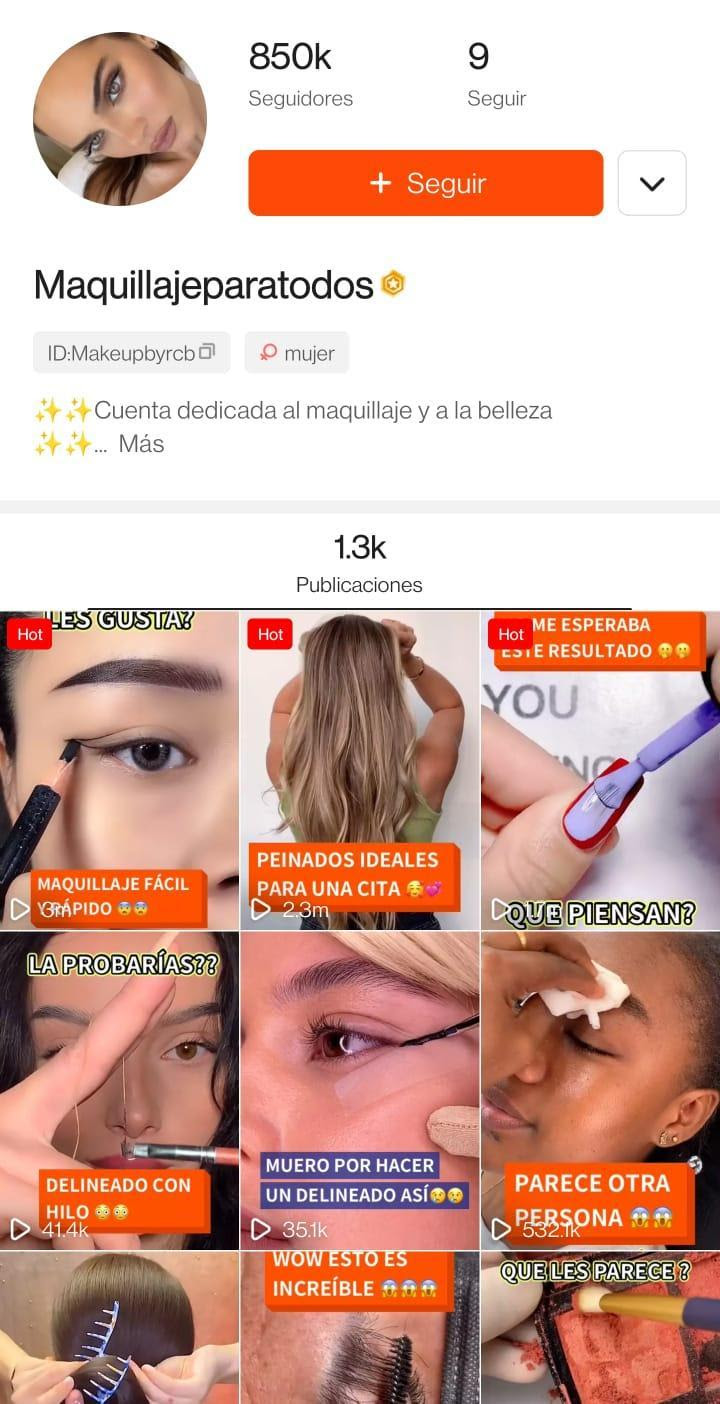The image size is (720, 1404).
Task: Open the Publicaciones tab
Action: click(x=359, y=564)
